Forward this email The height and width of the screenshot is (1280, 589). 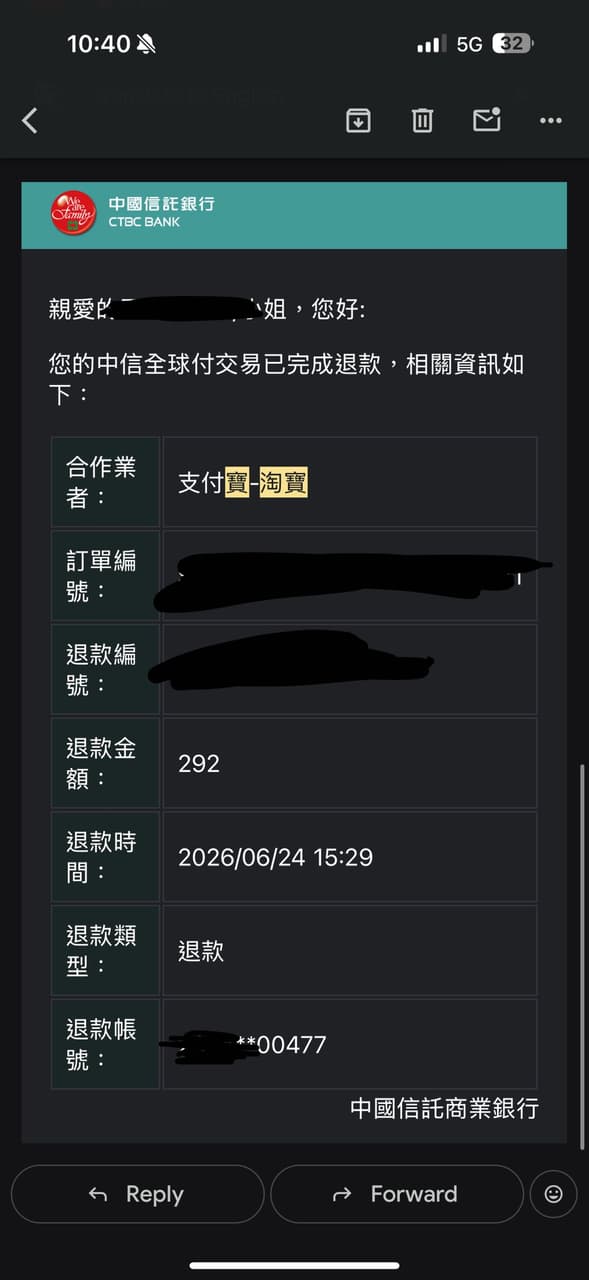[397, 1194]
